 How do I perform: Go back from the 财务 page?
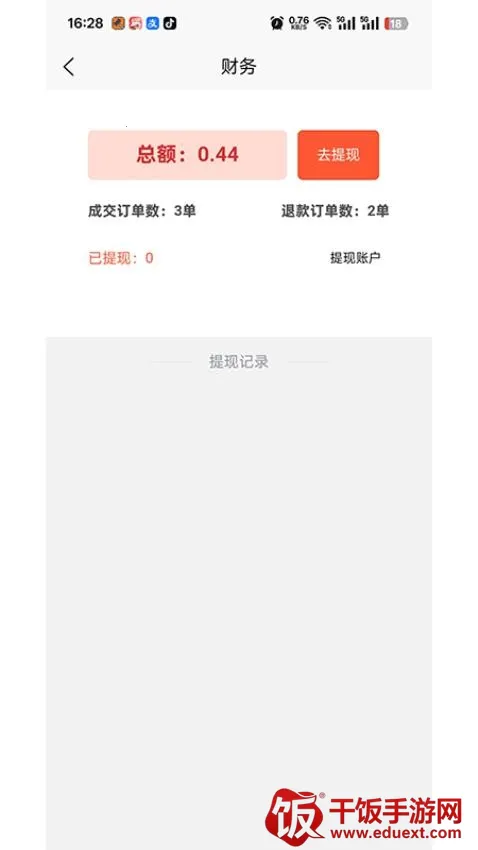pos(68,67)
